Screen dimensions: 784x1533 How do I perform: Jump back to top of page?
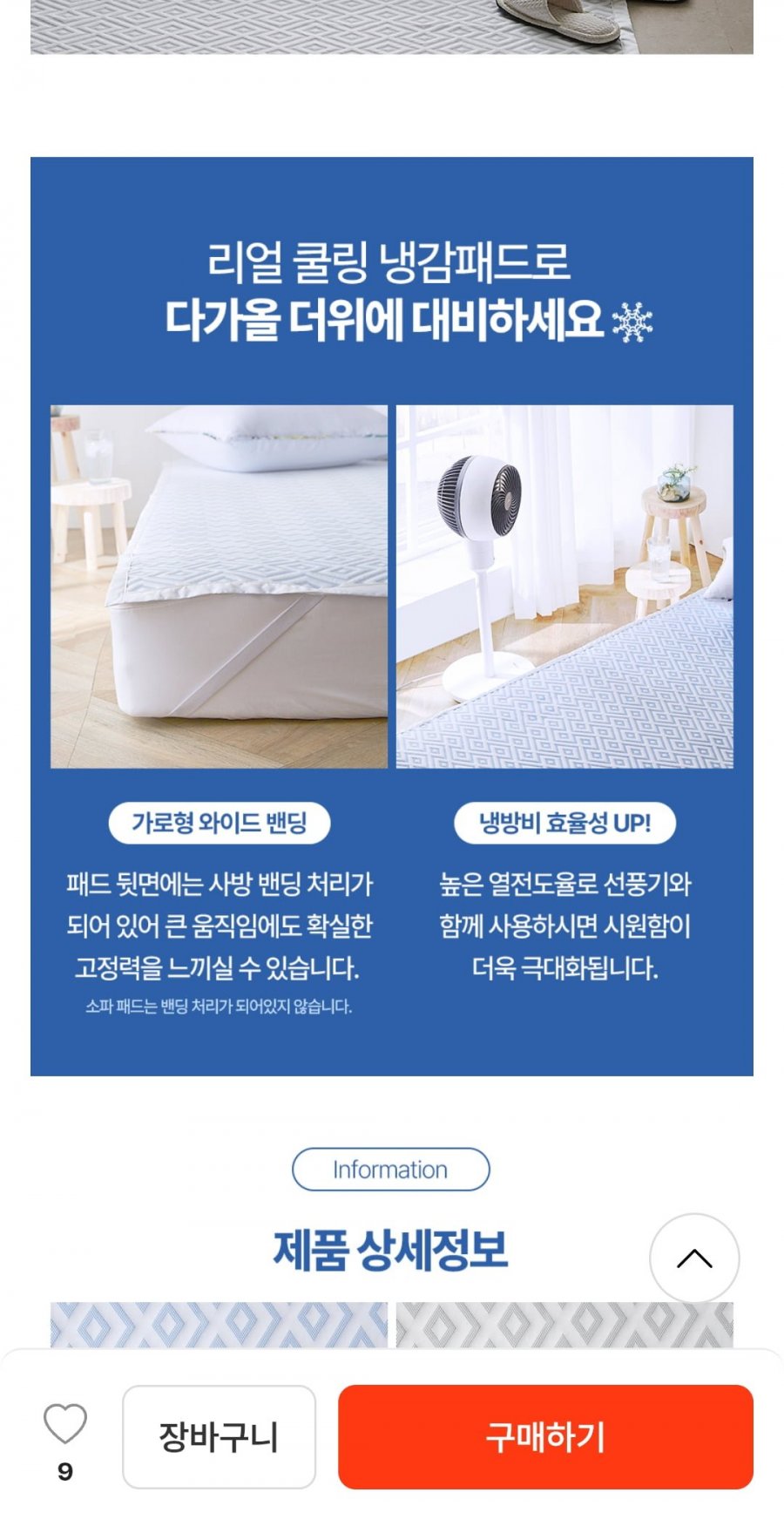[x=694, y=1258]
